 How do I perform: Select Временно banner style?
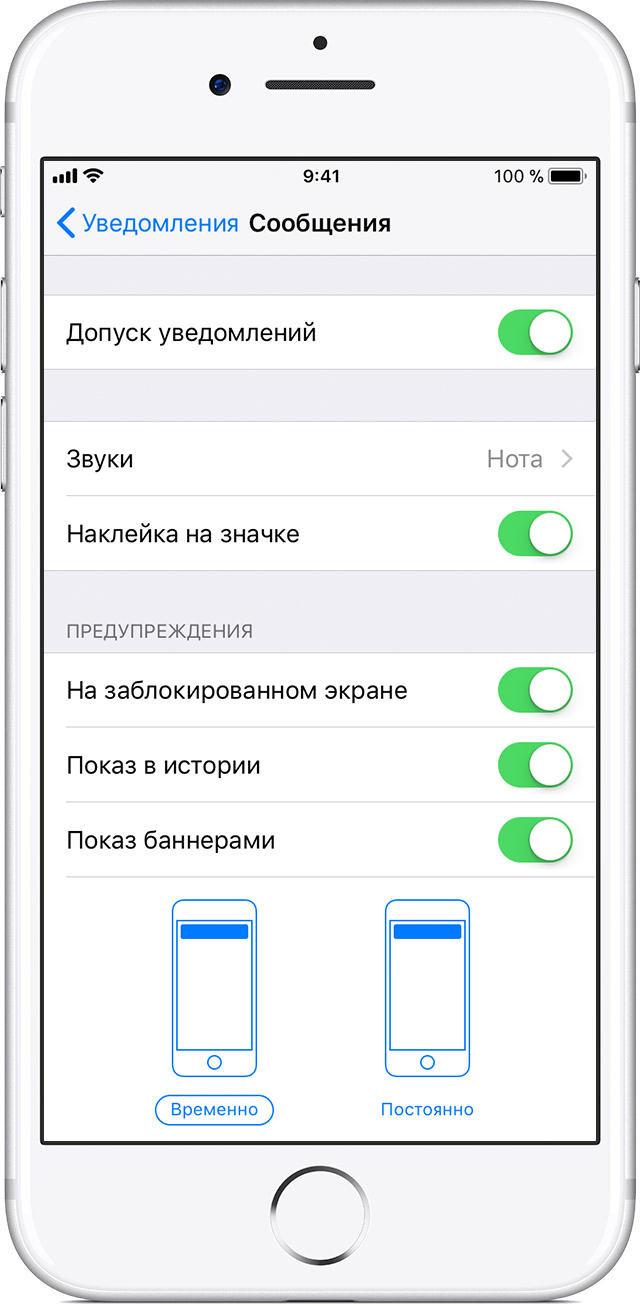[x=214, y=1109]
